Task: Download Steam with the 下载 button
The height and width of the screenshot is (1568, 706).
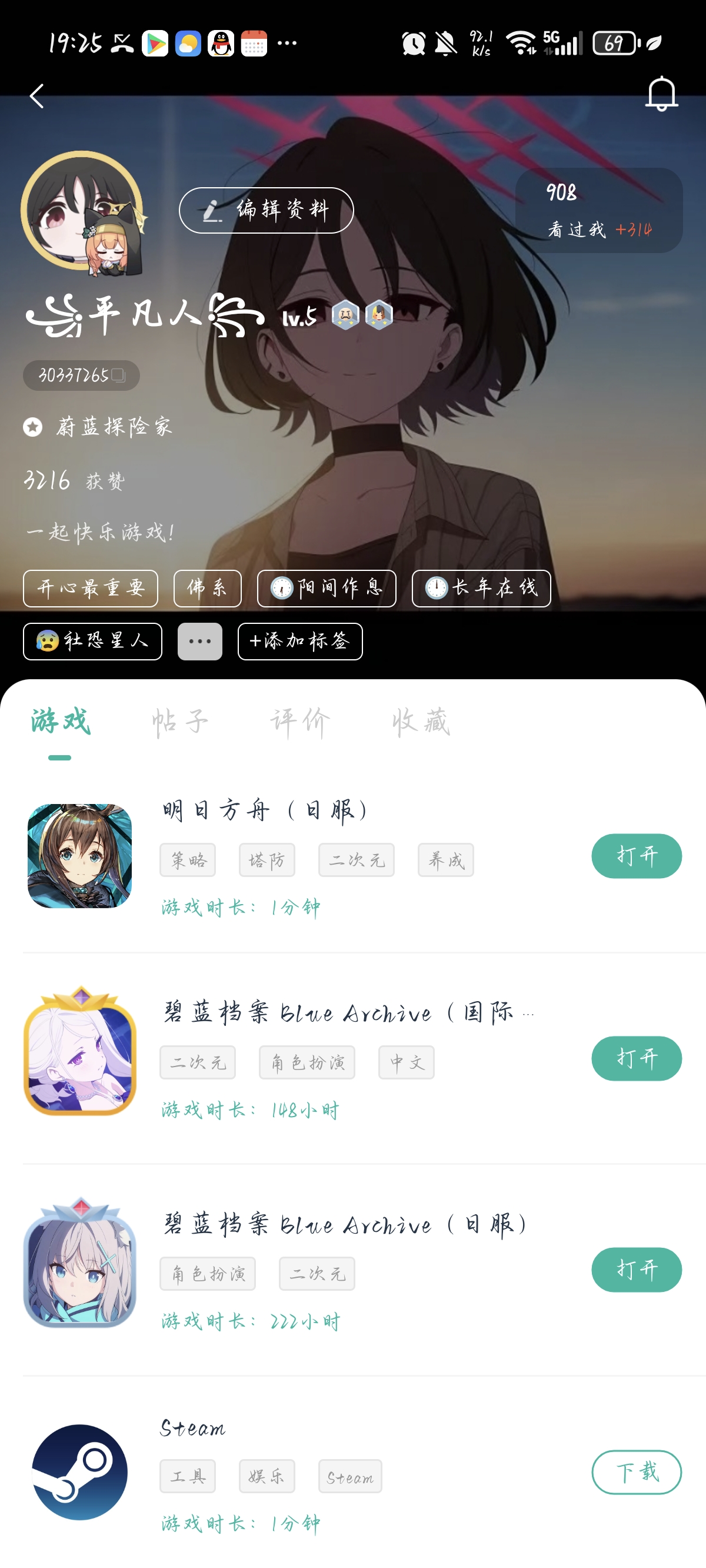Action: click(x=636, y=1472)
